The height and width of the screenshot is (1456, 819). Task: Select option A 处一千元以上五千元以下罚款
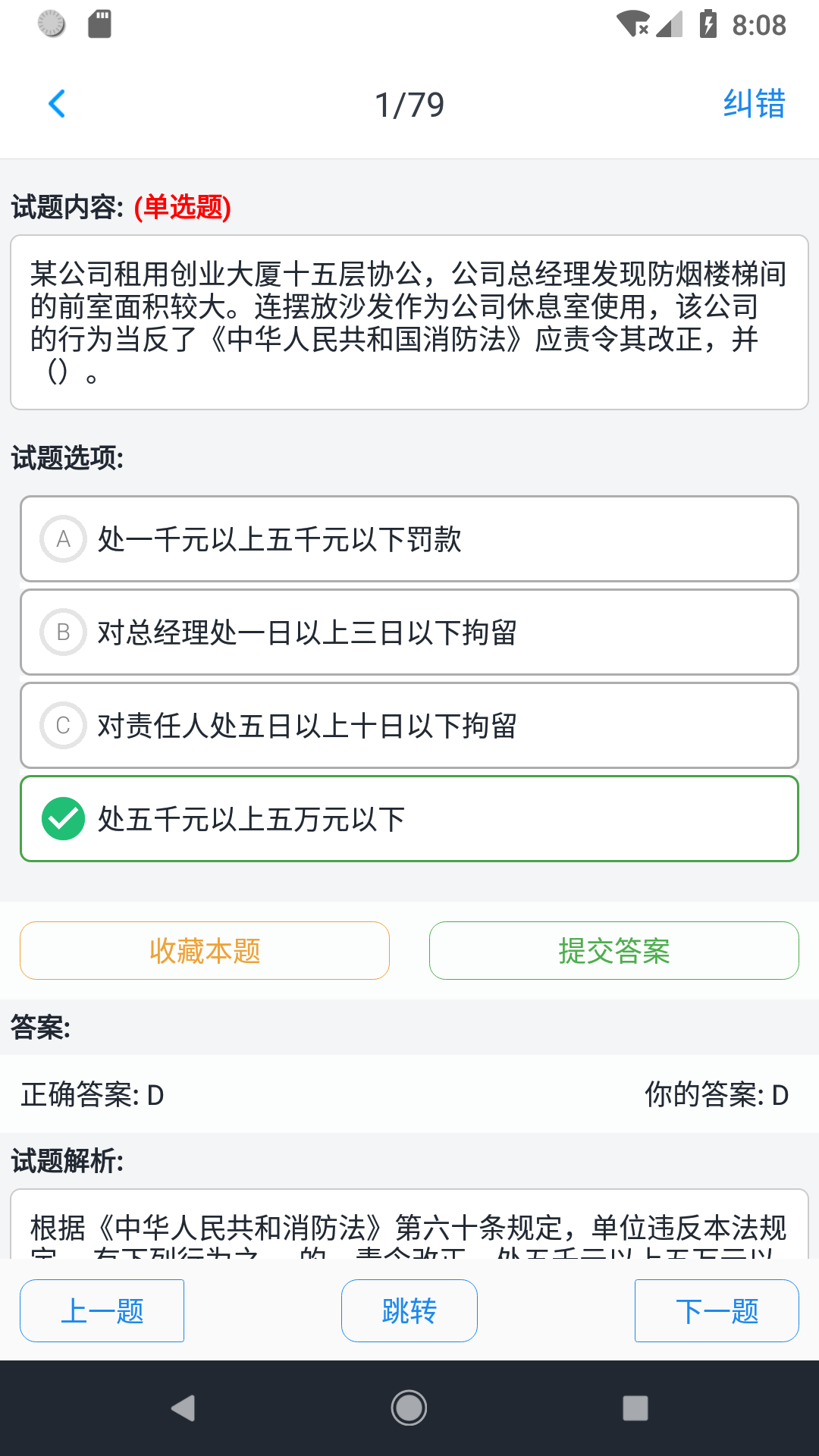point(409,539)
